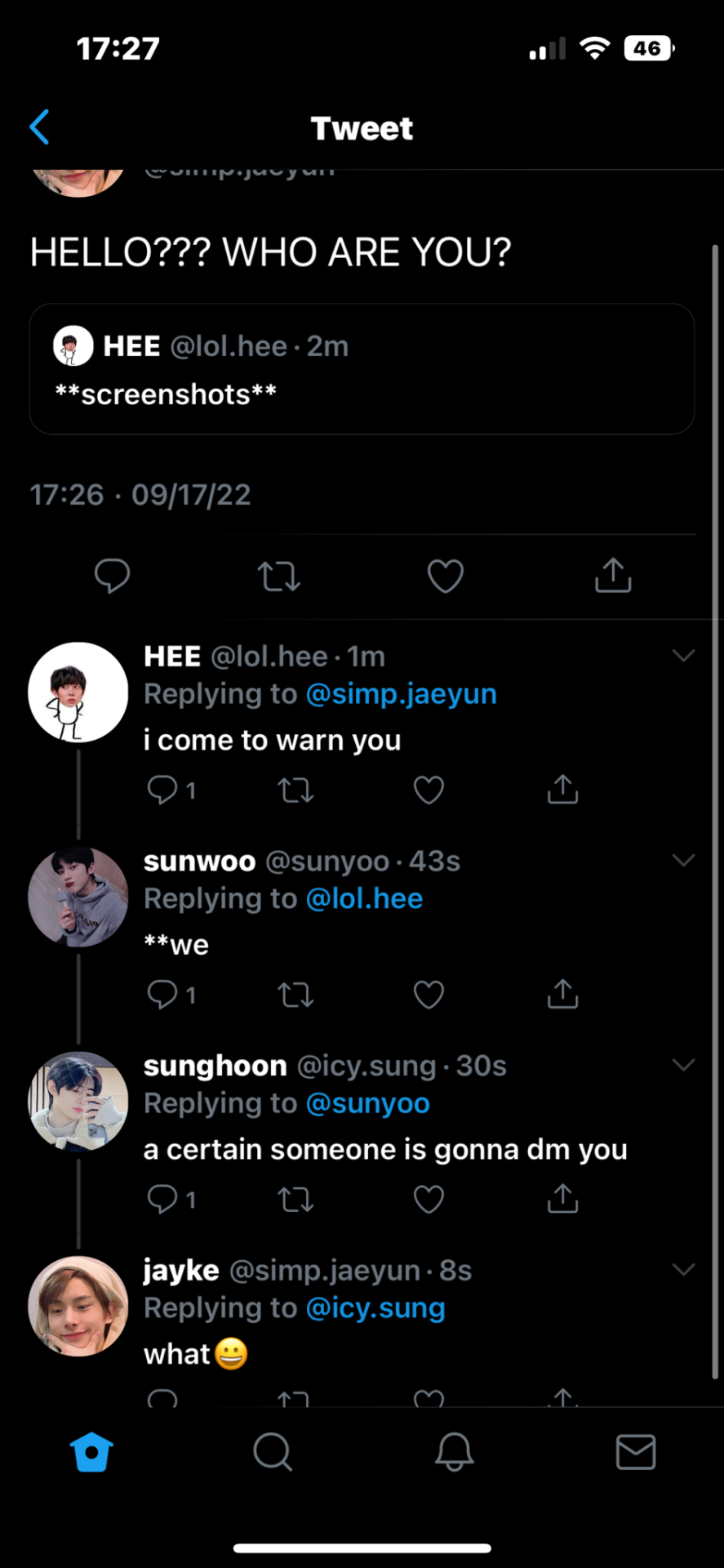Share the main tweet
The image size is (724, 1568).
(613, 576)
